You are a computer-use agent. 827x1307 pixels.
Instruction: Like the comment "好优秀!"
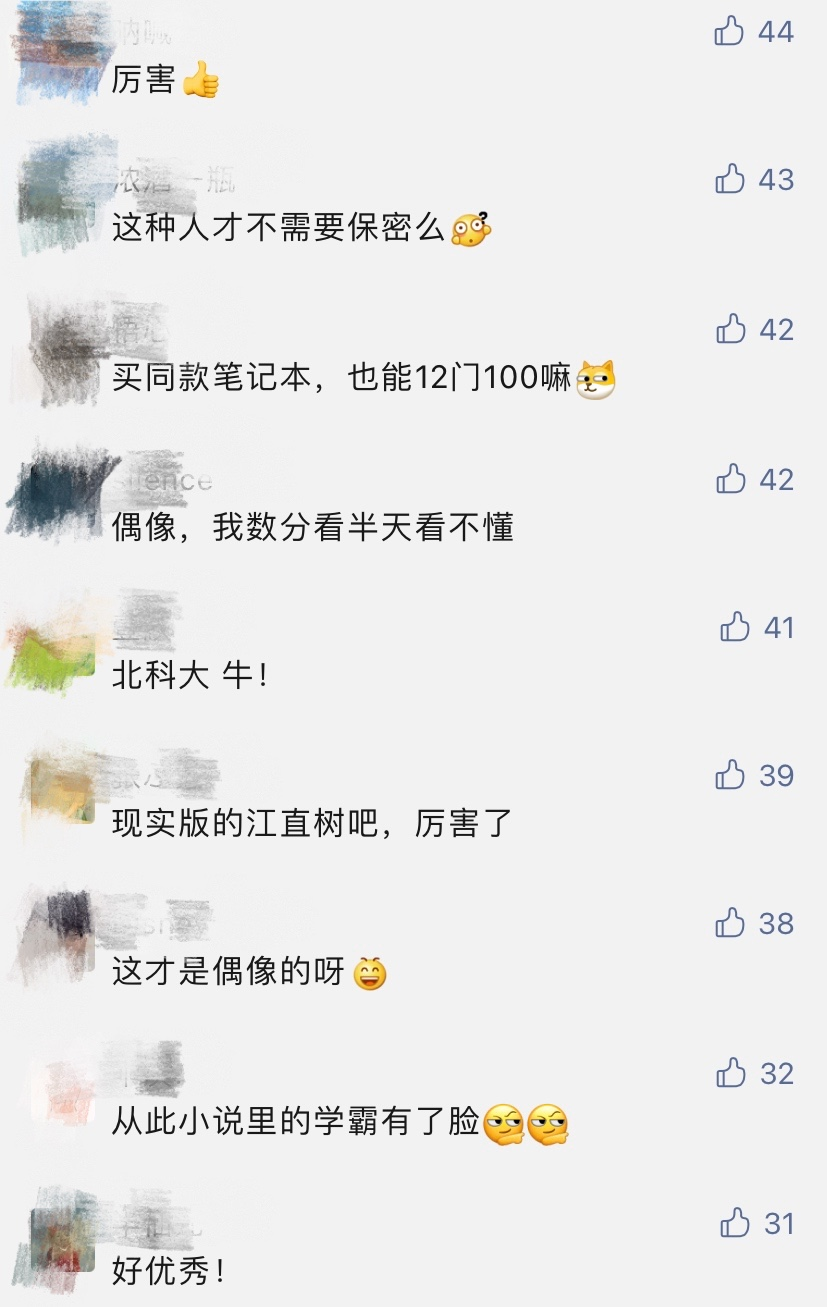click(x=735, y=1222)
